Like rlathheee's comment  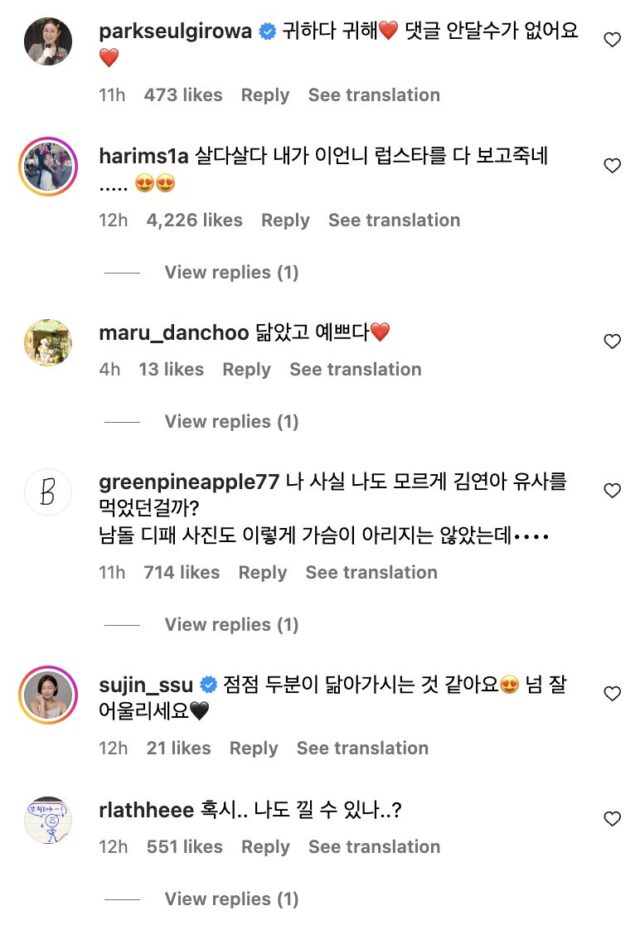click(x=612, y=818)
